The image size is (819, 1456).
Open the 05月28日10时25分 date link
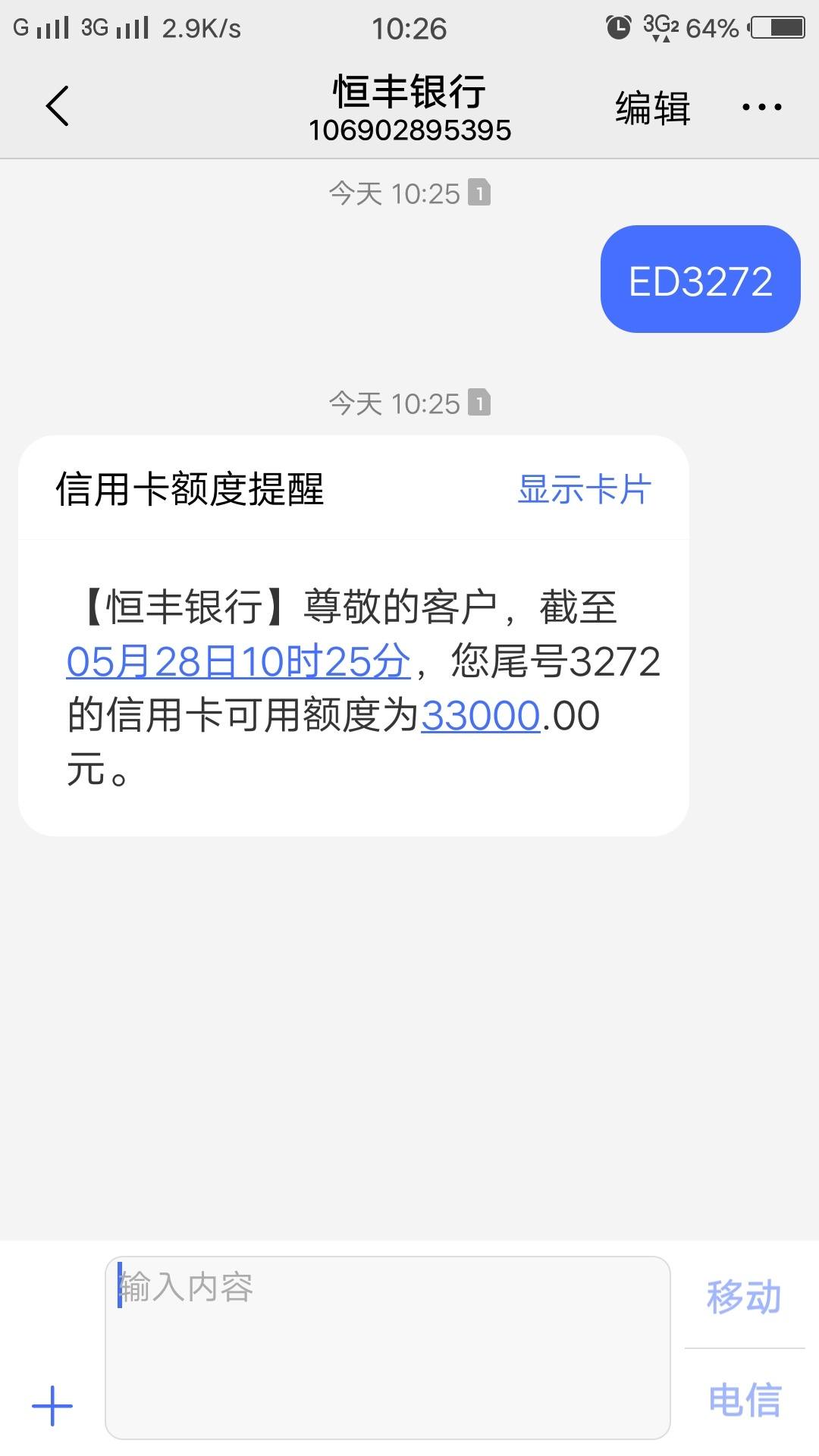pyautogui.click(x=239, y=661)
